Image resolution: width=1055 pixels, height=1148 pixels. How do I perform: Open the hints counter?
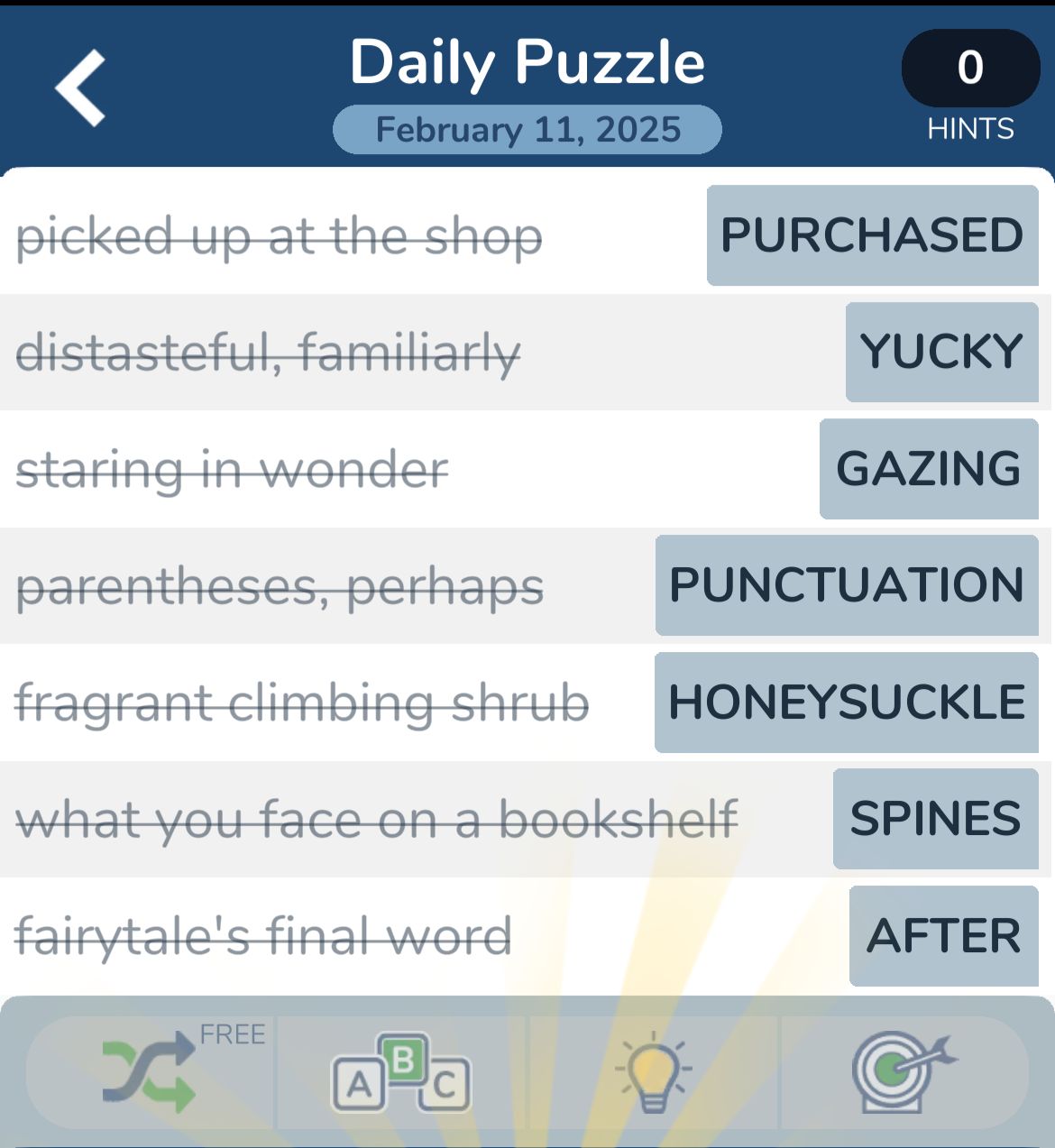970,69
